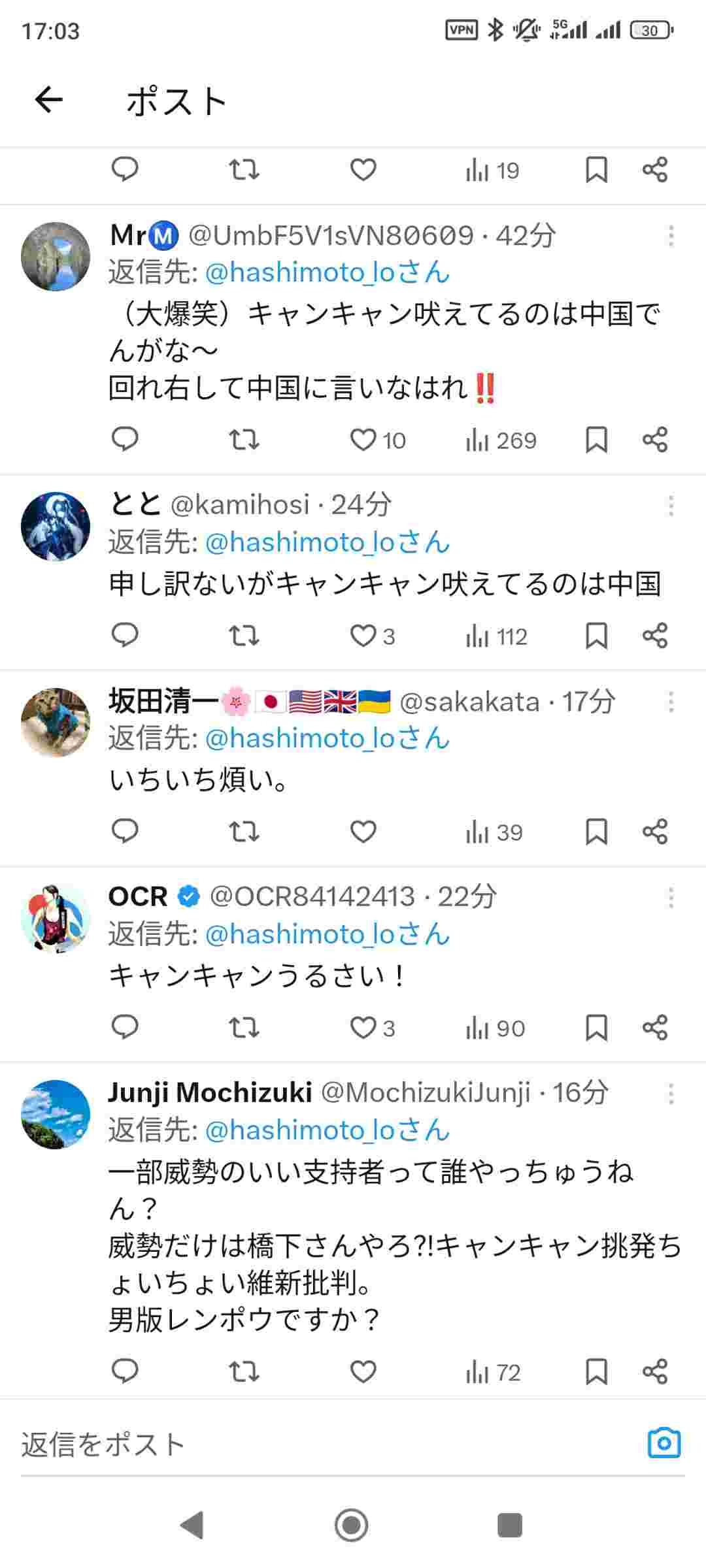Share Junji Mochizuki's reply
The image size is (706, 1568).
(x=654, y=1371)
